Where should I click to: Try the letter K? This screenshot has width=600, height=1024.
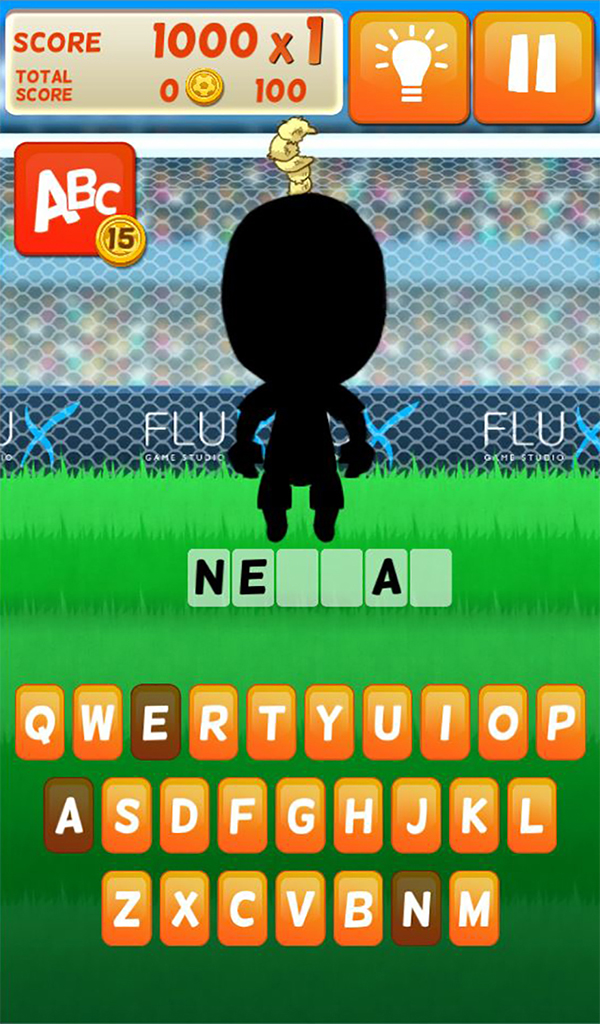pyautogui.click(x=474, y=815)
